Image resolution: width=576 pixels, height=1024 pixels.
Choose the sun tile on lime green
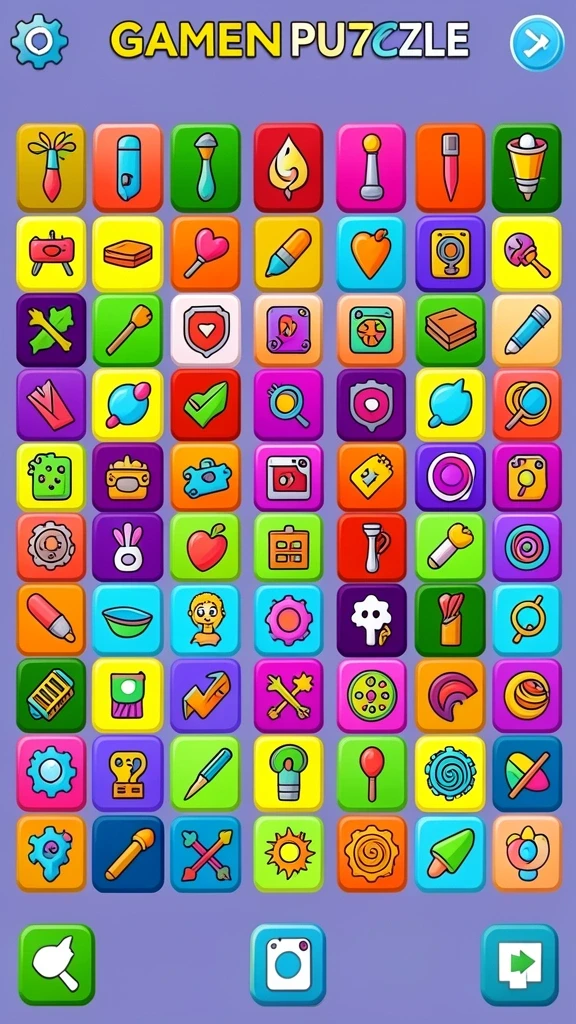coord(288,854)
